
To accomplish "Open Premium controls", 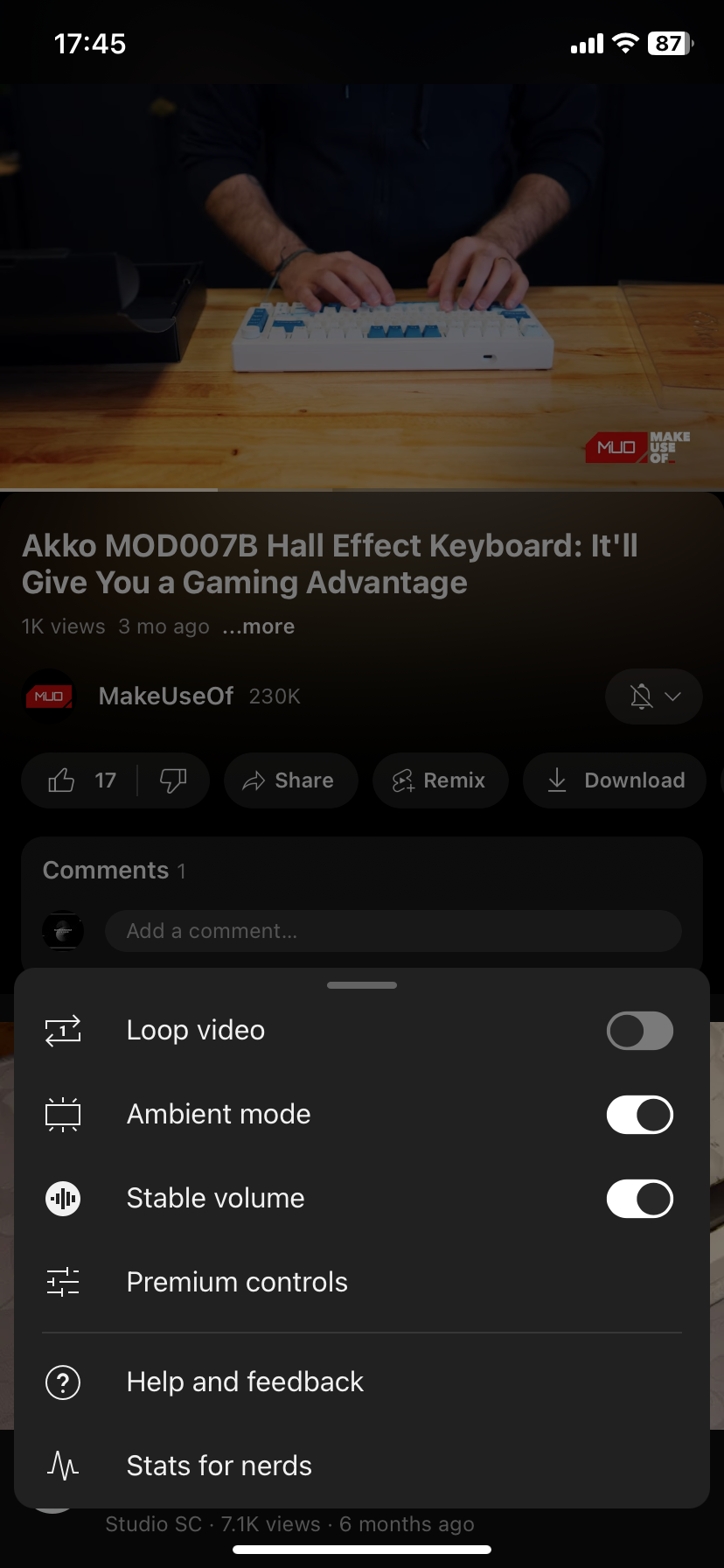I will (237, 1282).
